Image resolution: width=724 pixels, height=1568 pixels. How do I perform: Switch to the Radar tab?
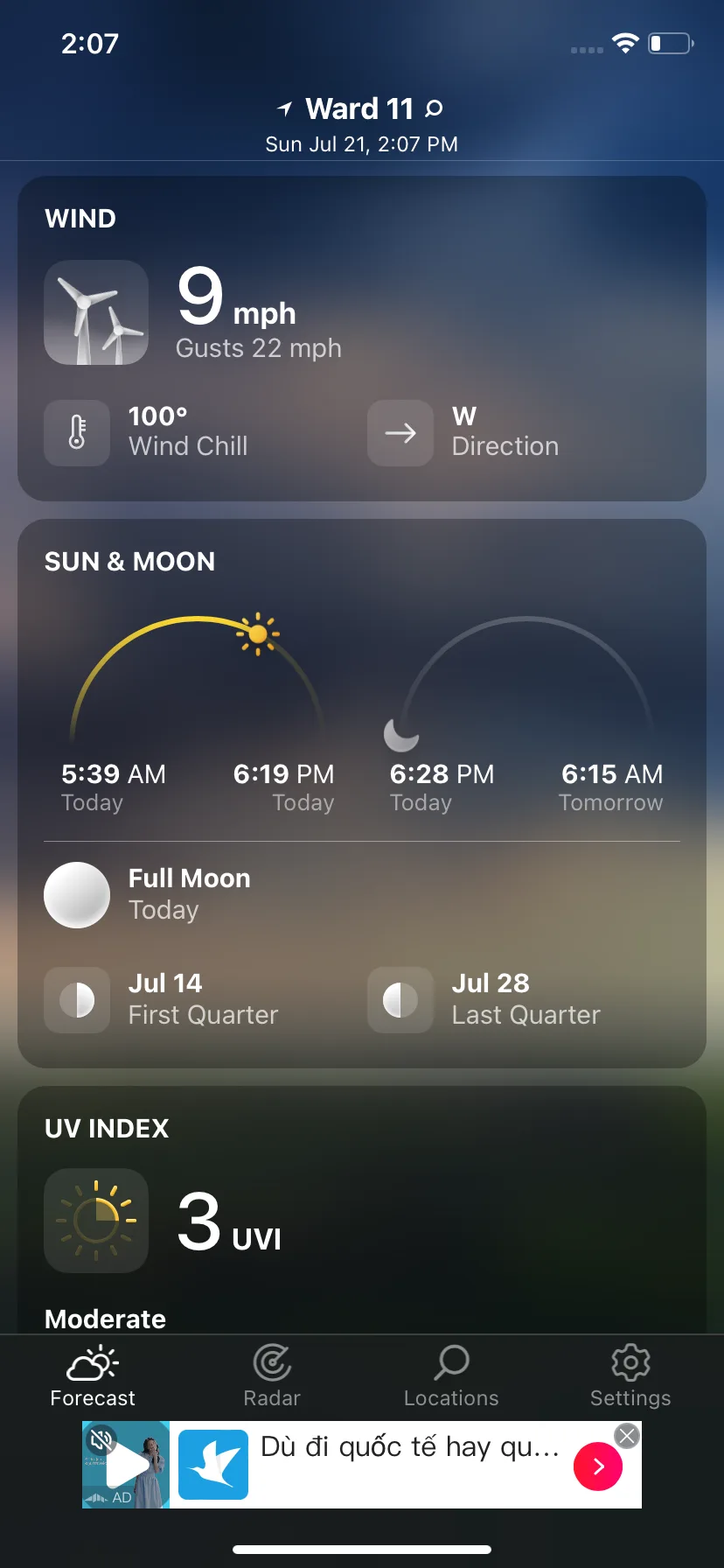pyautogui.click(x=272, y=1375)
